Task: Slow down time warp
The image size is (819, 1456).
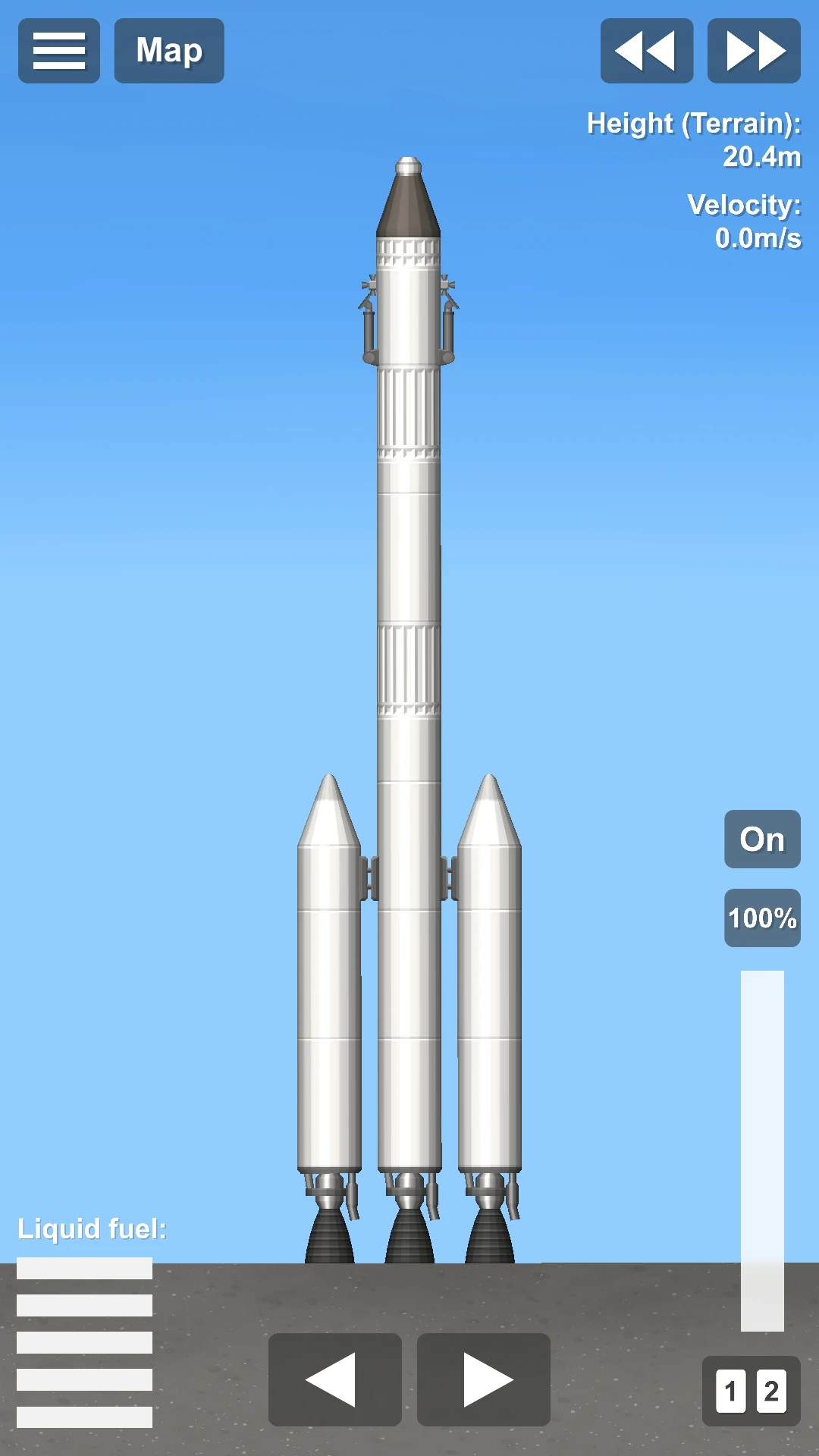Action: 646,51
